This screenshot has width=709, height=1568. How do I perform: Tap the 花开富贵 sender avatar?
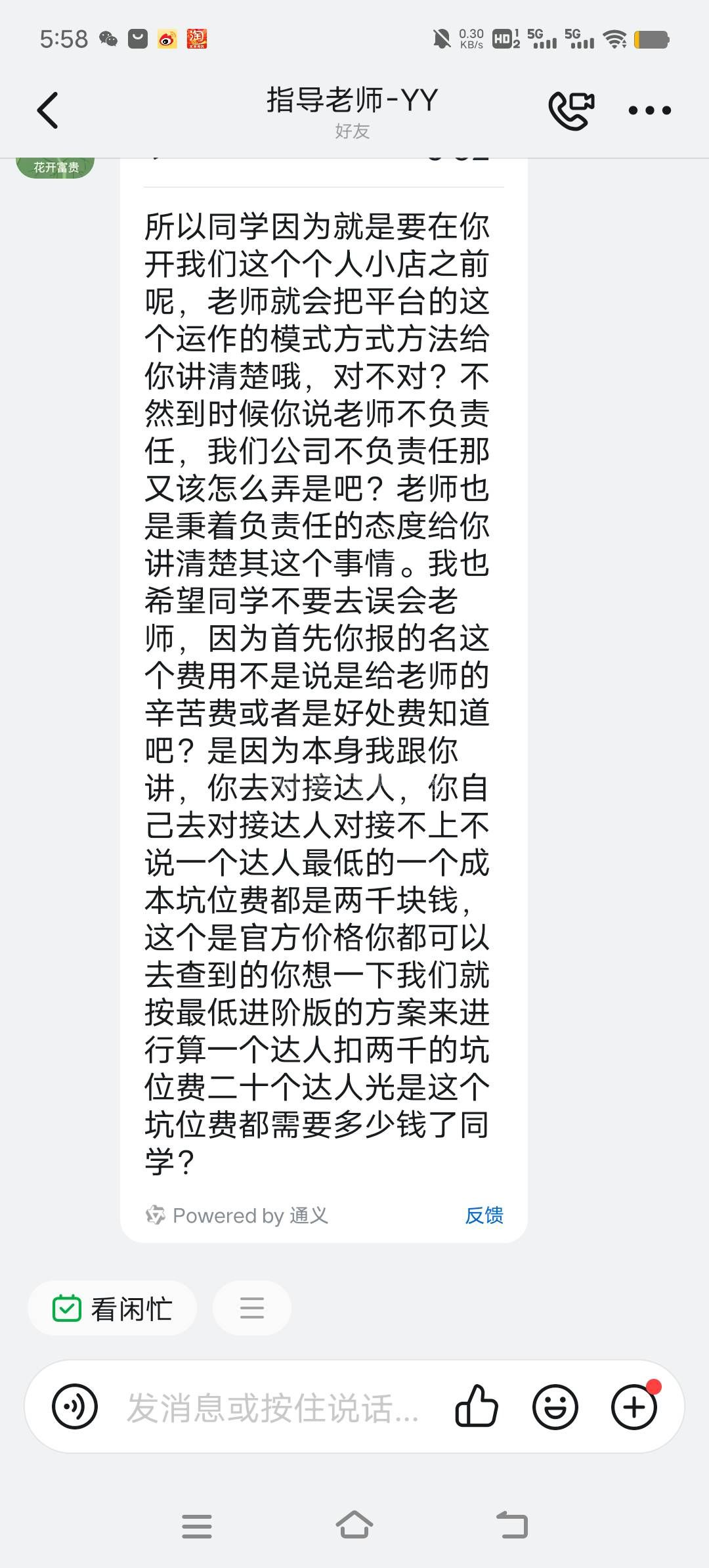coord(56,166)
